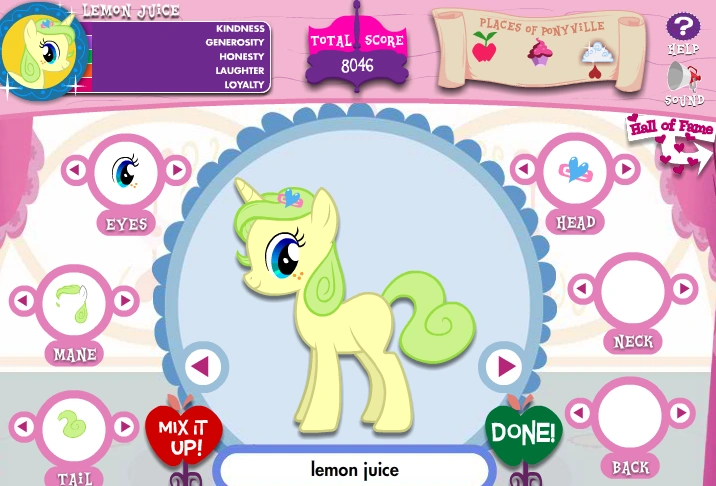Tap the green Done! apple button
The image size is (716, 486).
click(x=524, y=432)
